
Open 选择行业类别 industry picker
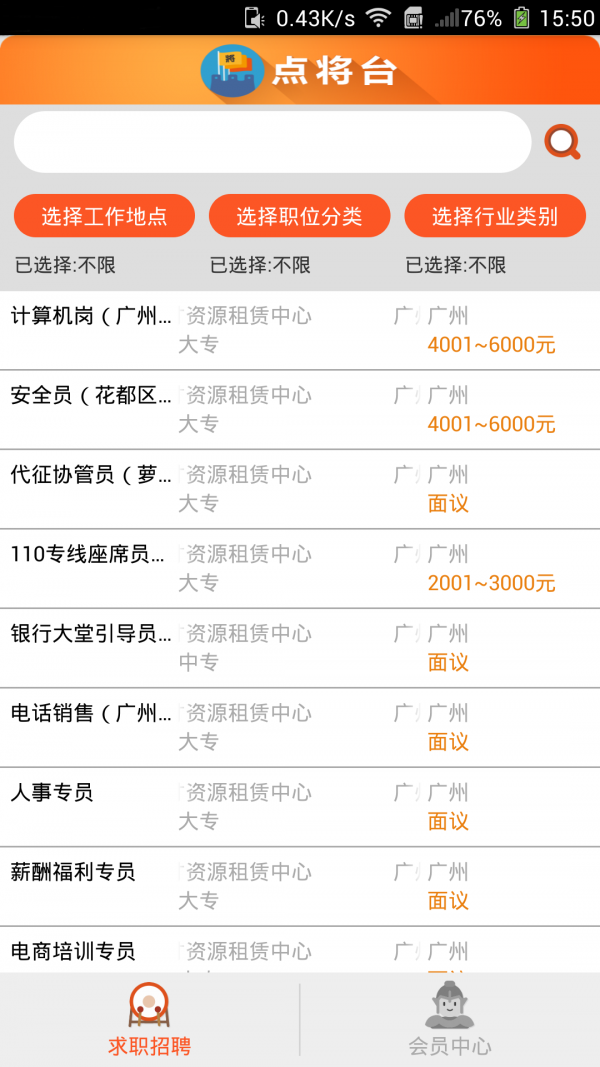click(495, 216)
